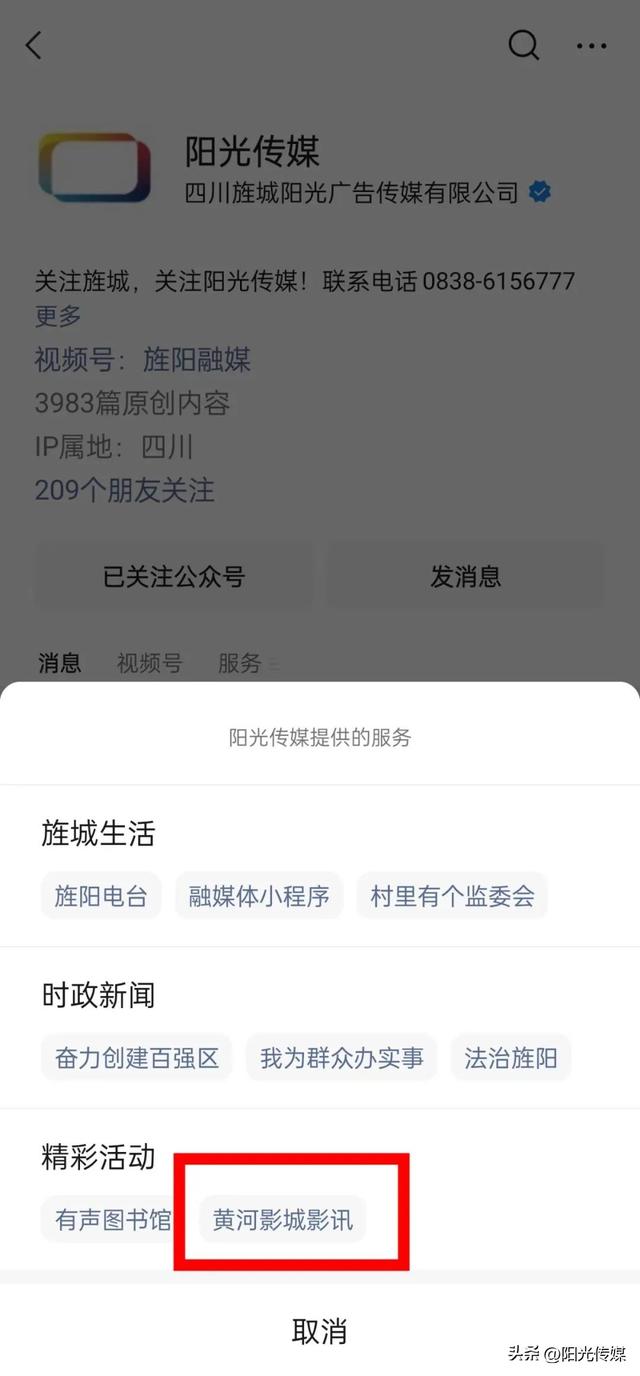Select 黄河影城影讯
The width and height of the screenshot is (640, 1376).
283,1220
